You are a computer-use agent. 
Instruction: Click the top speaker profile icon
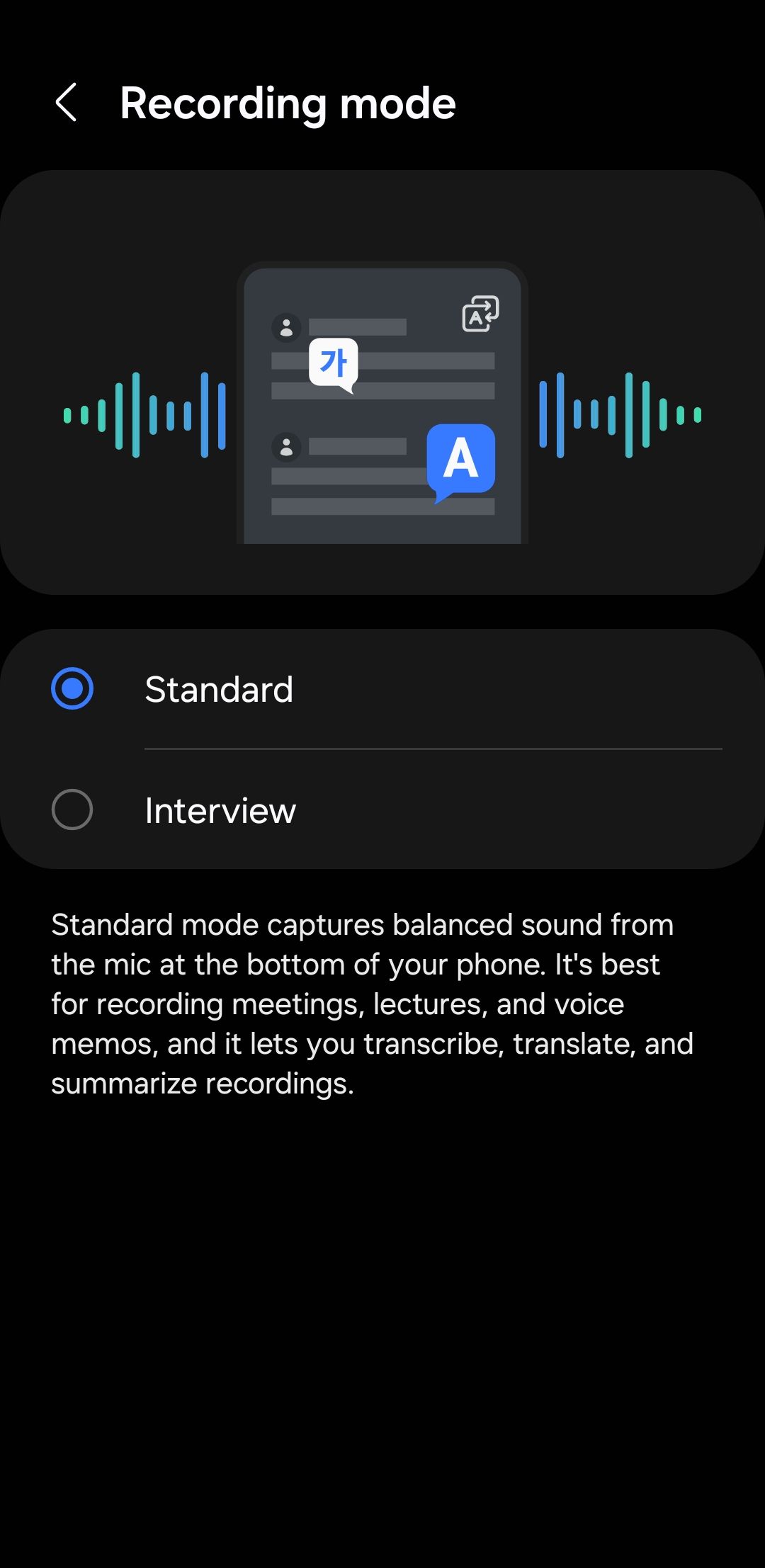point(286,327)
